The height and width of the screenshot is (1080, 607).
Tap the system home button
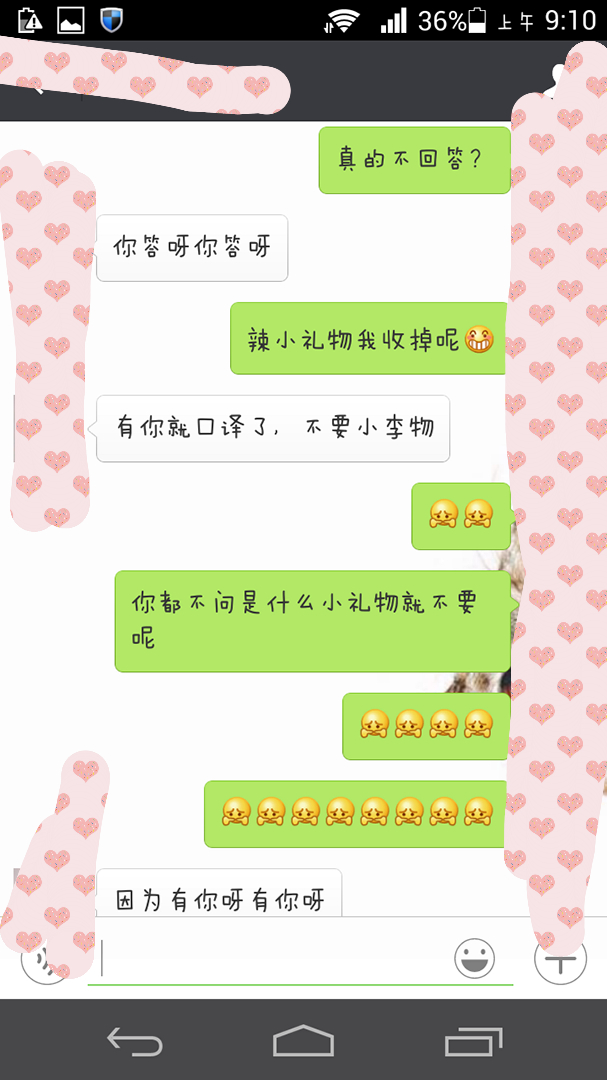click(x=303, y=1041)
